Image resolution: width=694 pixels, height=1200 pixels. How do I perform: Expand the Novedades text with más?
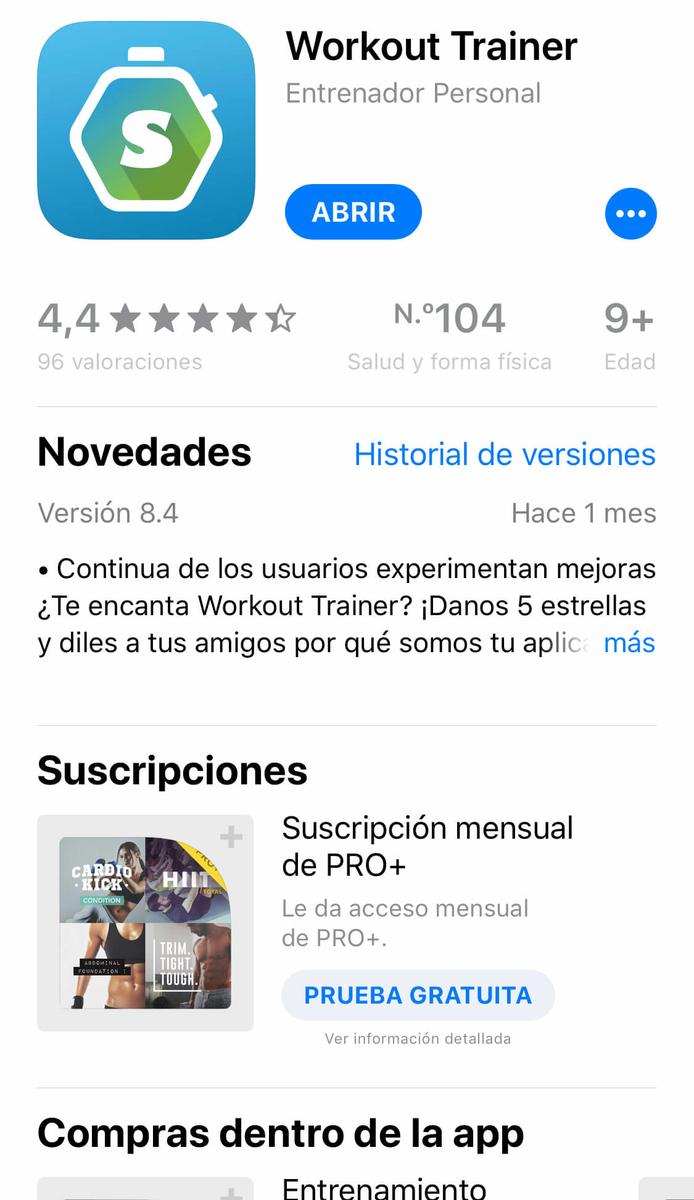point(630,642)
